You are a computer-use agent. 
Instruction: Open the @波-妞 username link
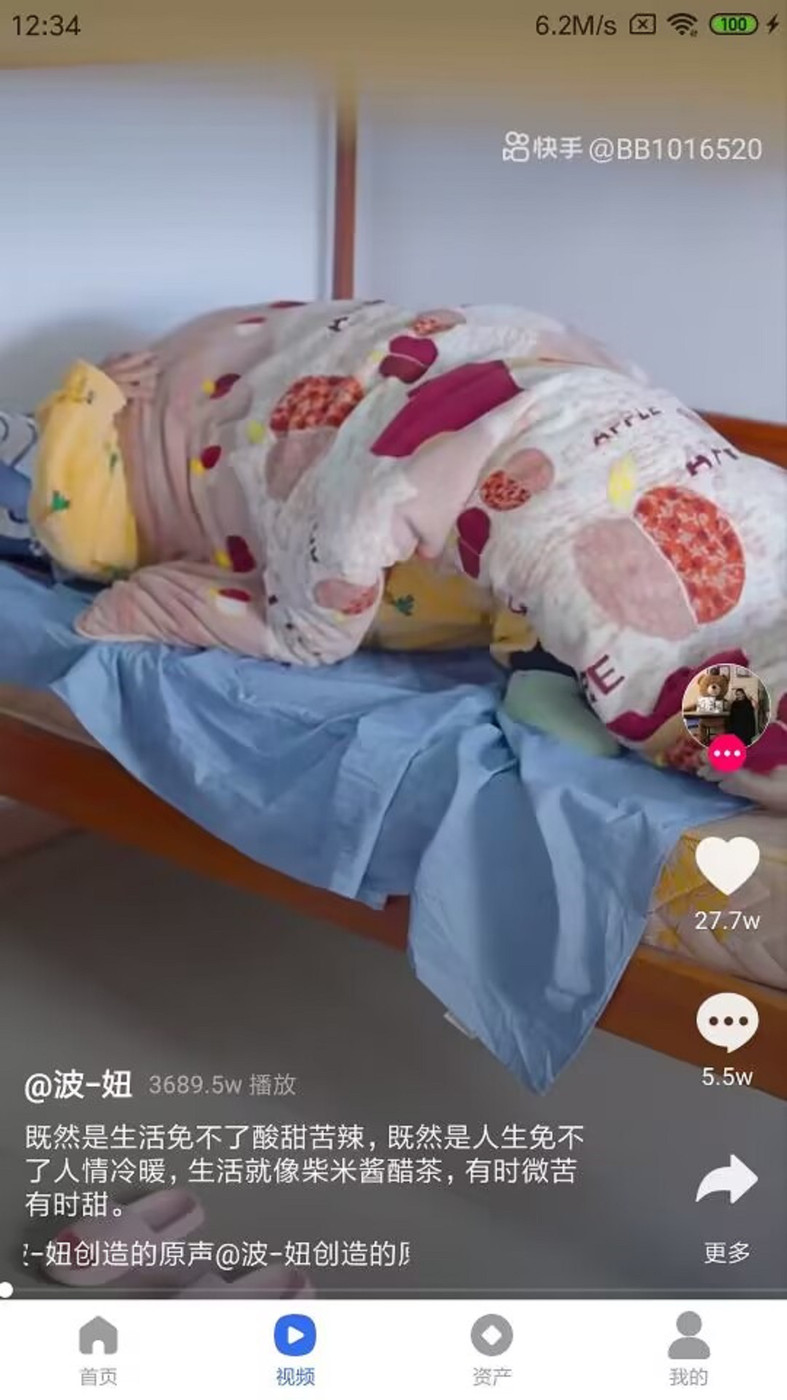coord(78,1084)
